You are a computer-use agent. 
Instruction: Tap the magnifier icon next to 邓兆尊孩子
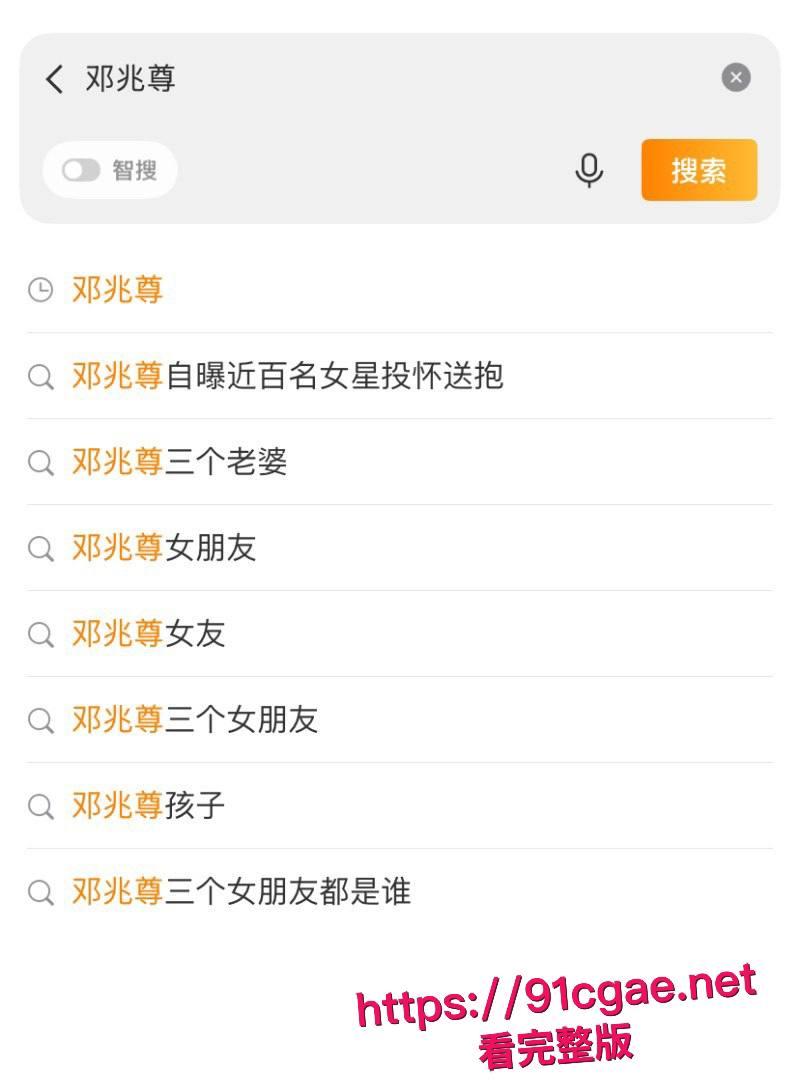pos(40,806)
